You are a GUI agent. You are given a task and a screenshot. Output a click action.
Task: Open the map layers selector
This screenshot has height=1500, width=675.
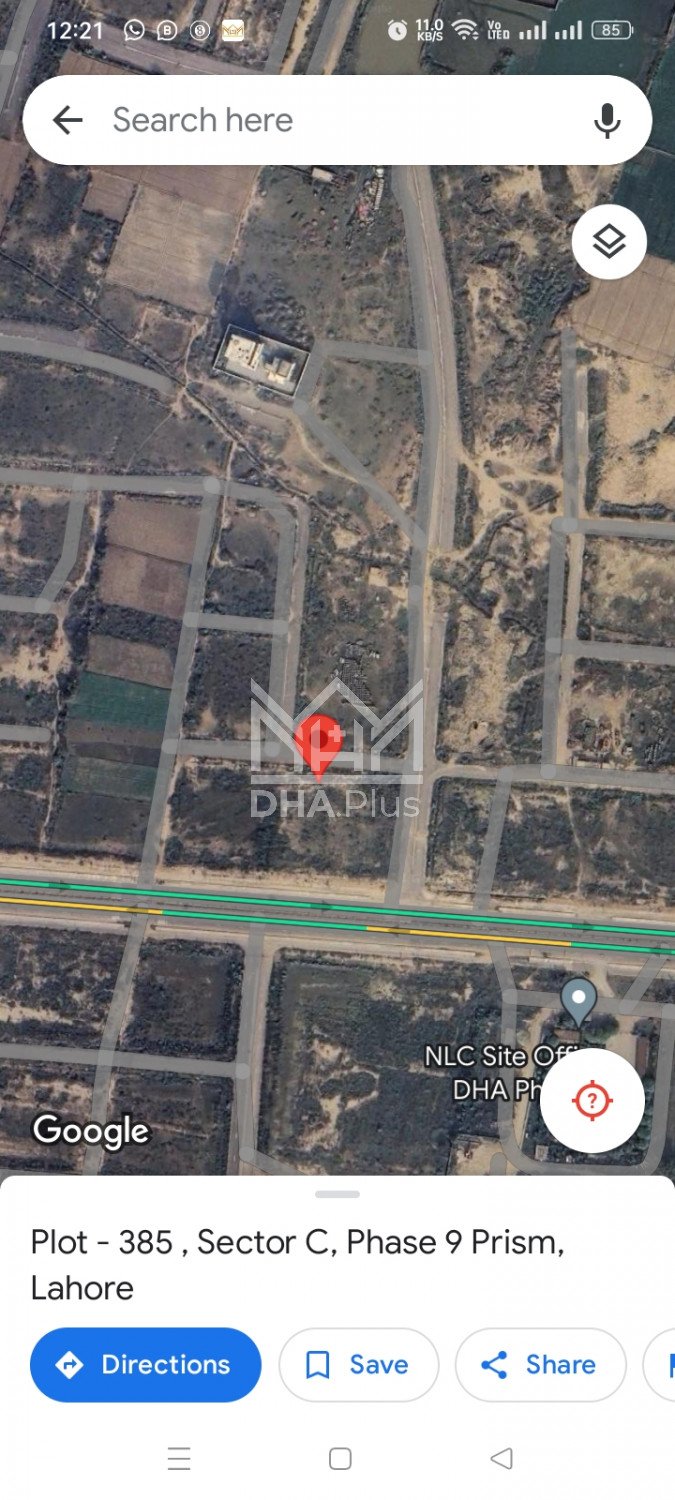point(609,242)
